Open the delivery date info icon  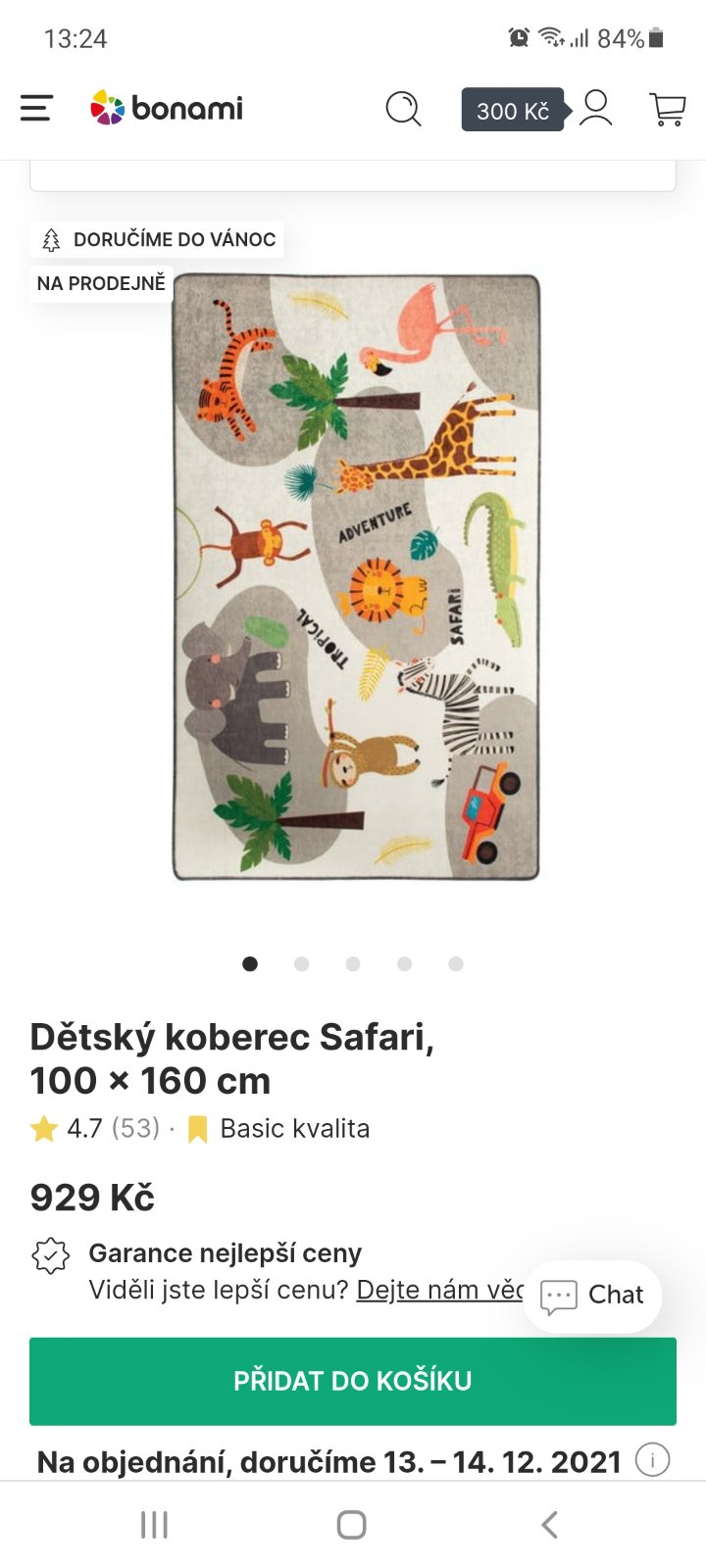652,1460
